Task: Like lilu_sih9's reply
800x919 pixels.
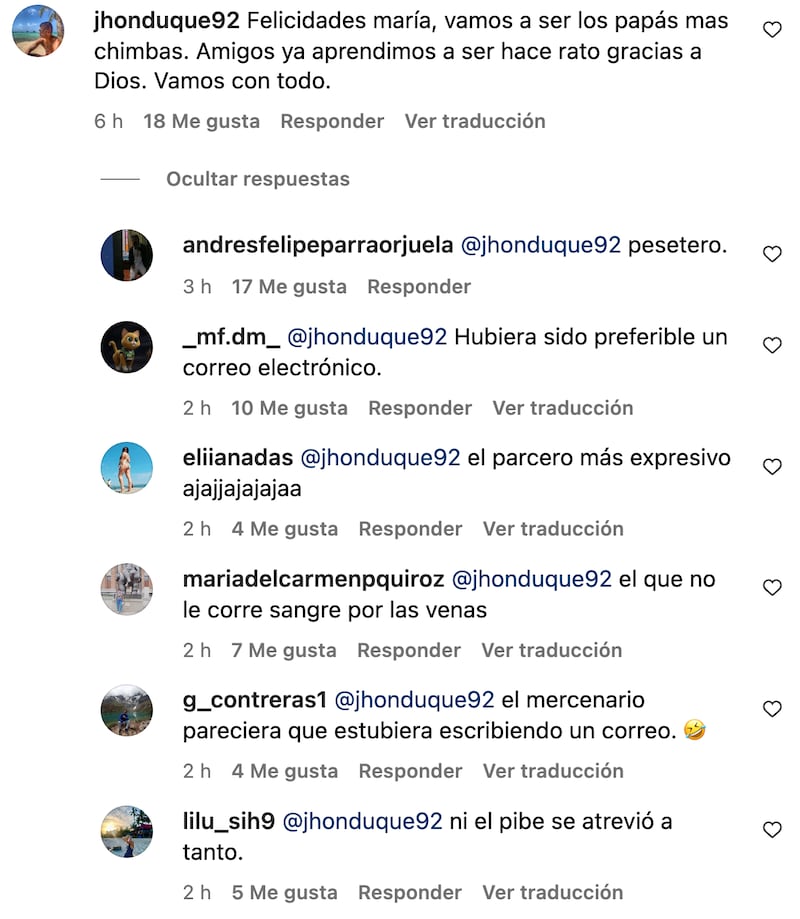Action: coord(772,830)
